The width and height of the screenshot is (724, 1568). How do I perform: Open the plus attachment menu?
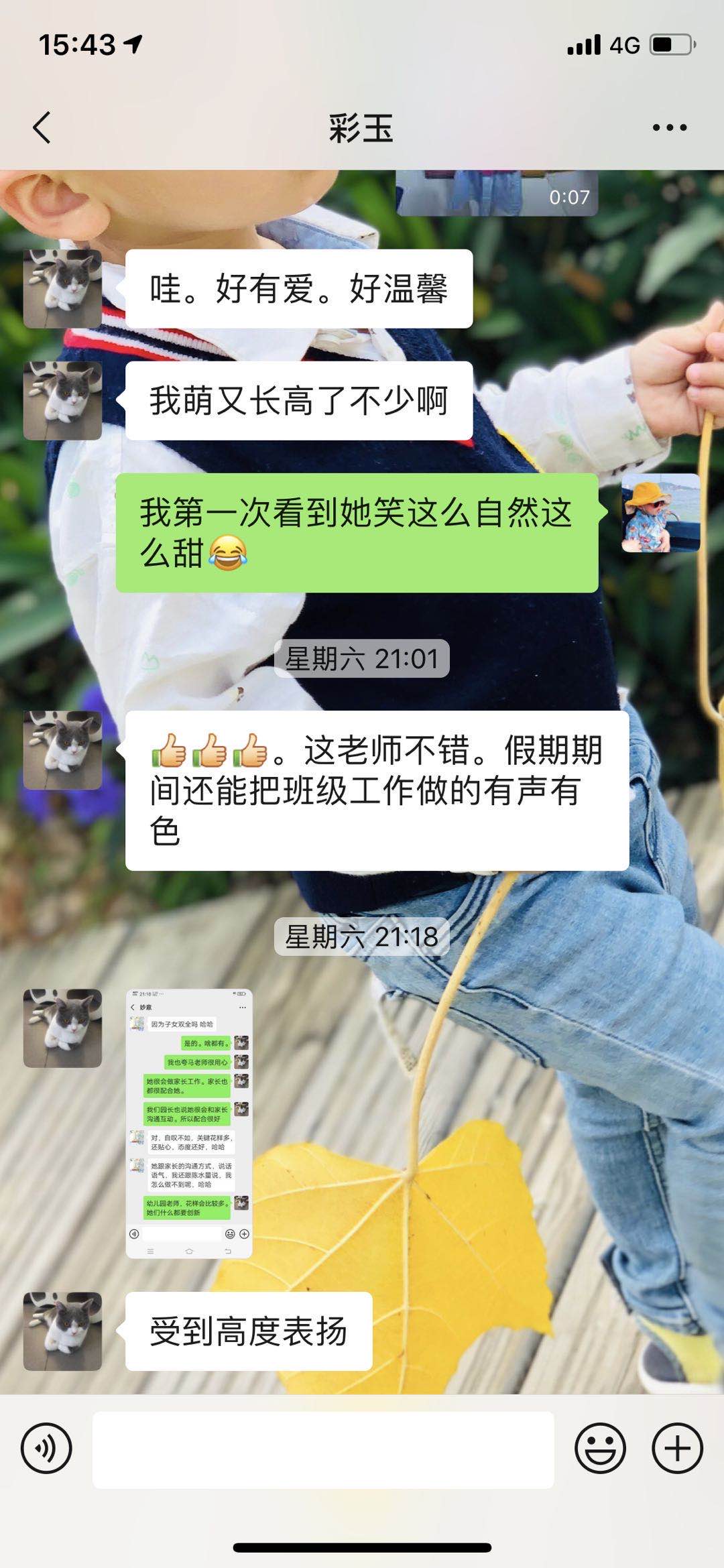click(677, 1448)
